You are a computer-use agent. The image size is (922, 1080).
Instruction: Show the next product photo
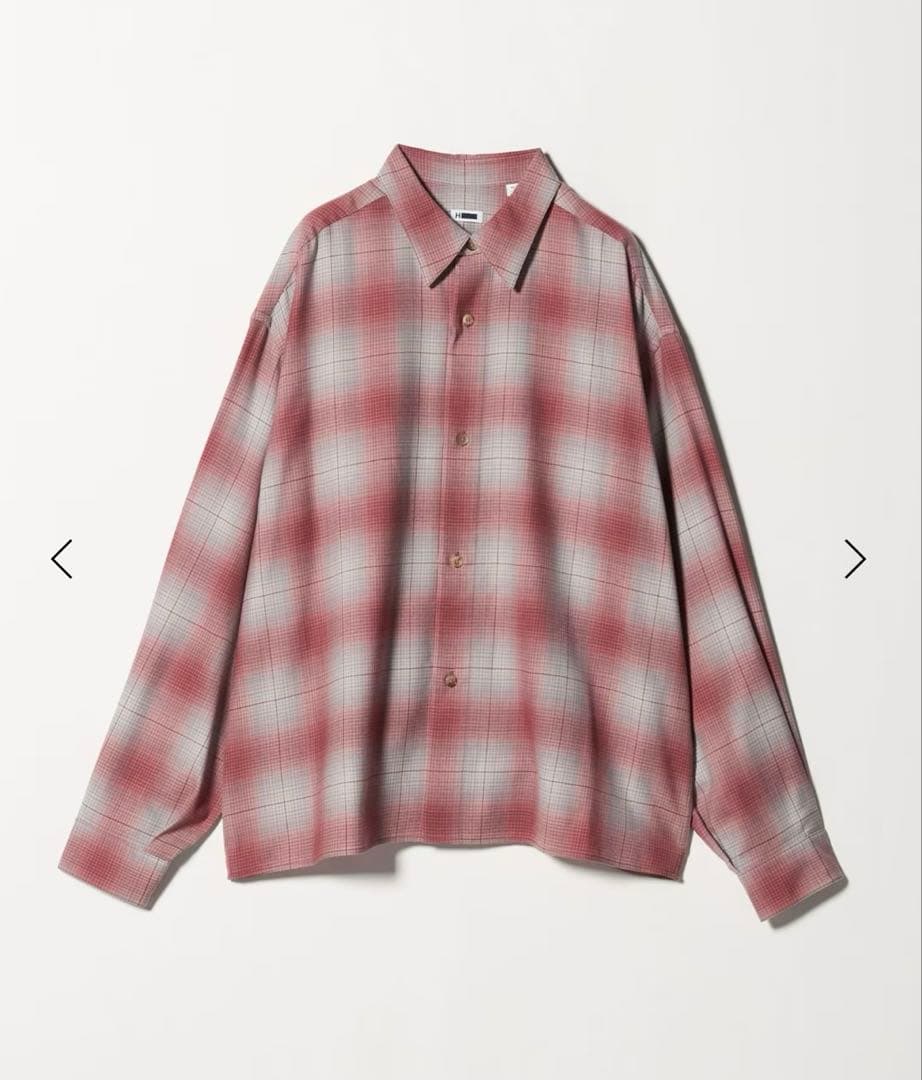click(x=854, y=559)
